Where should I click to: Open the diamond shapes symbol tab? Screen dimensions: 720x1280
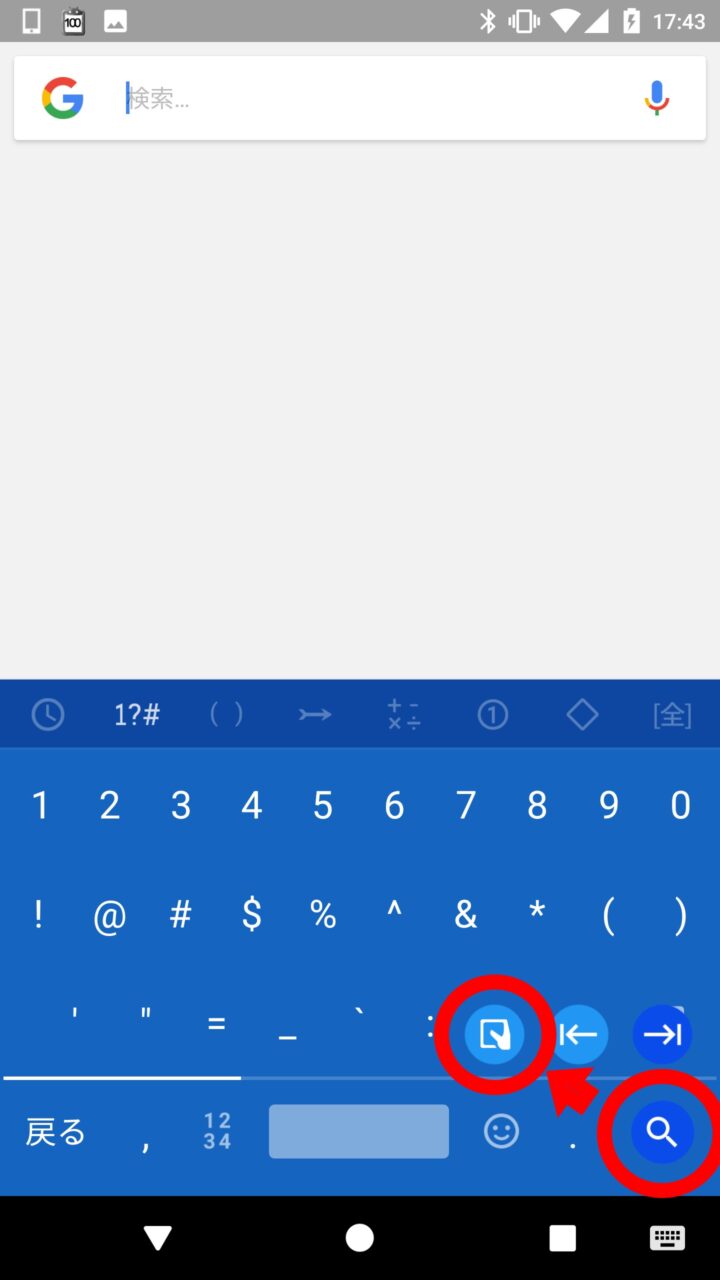click(x=582, y=714)
